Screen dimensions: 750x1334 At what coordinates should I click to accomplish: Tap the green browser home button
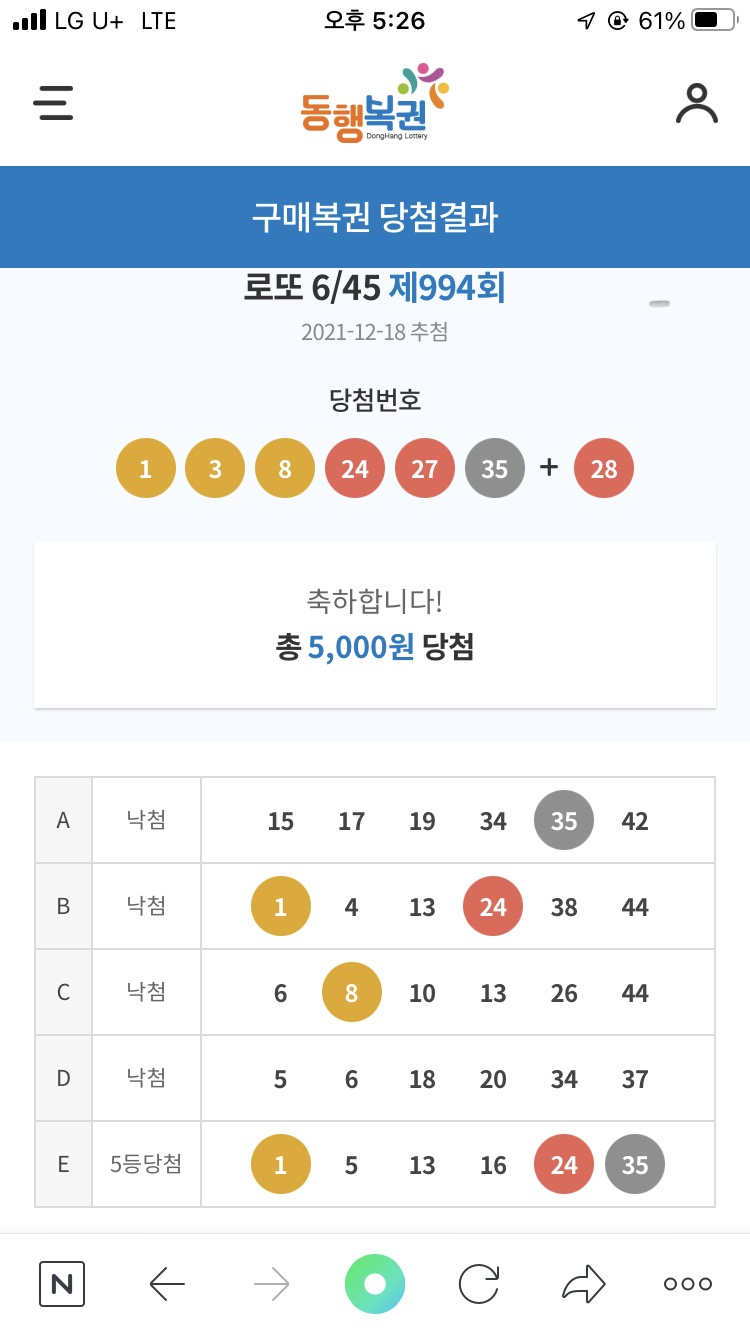click(375, 1284)
